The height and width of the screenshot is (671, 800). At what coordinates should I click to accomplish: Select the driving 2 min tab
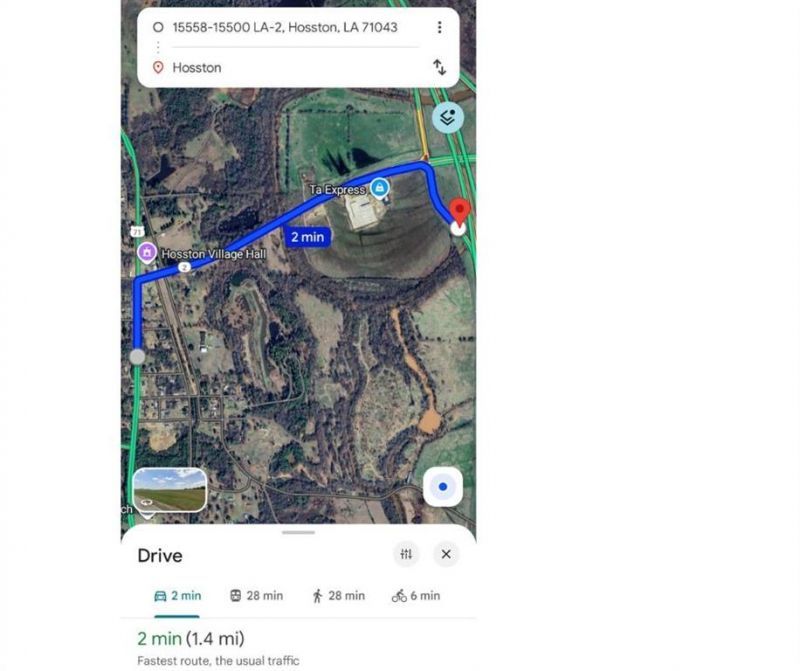click(177, 596)
